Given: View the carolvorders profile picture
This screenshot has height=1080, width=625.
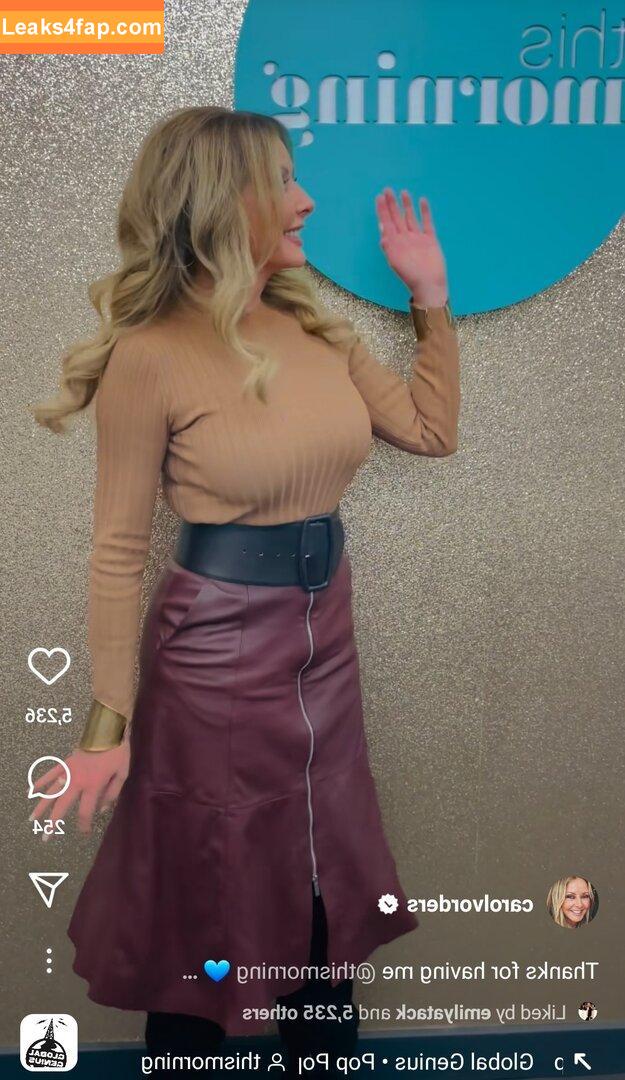Looking at the screenshot, I should [572, 903].
